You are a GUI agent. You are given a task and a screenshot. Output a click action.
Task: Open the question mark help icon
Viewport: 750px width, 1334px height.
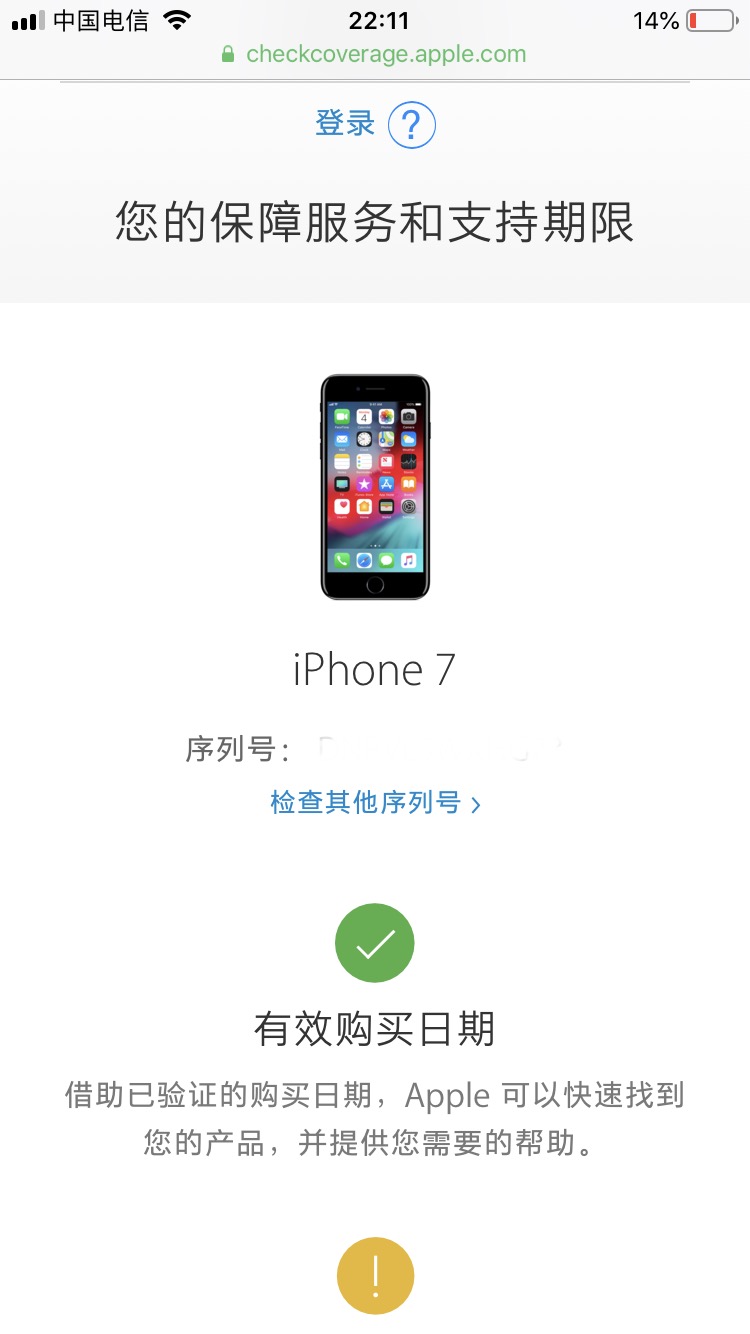tap(412, 126)
